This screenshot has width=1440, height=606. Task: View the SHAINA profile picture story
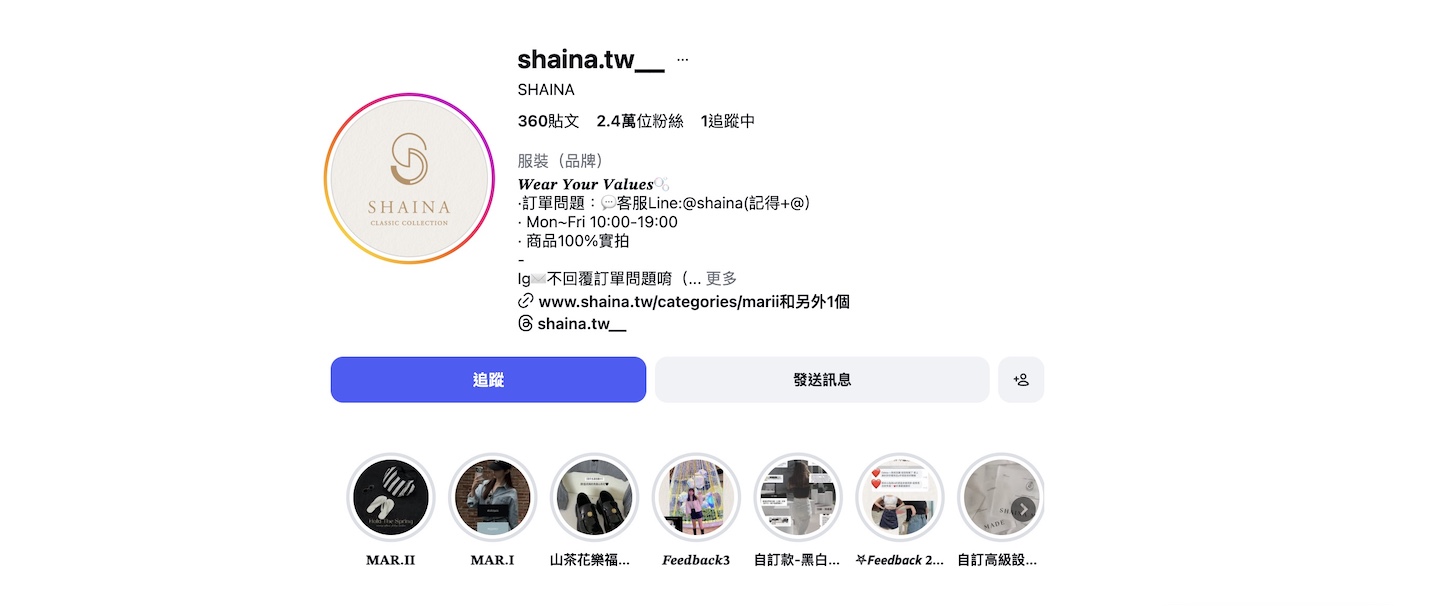click(x=408, y=178)
